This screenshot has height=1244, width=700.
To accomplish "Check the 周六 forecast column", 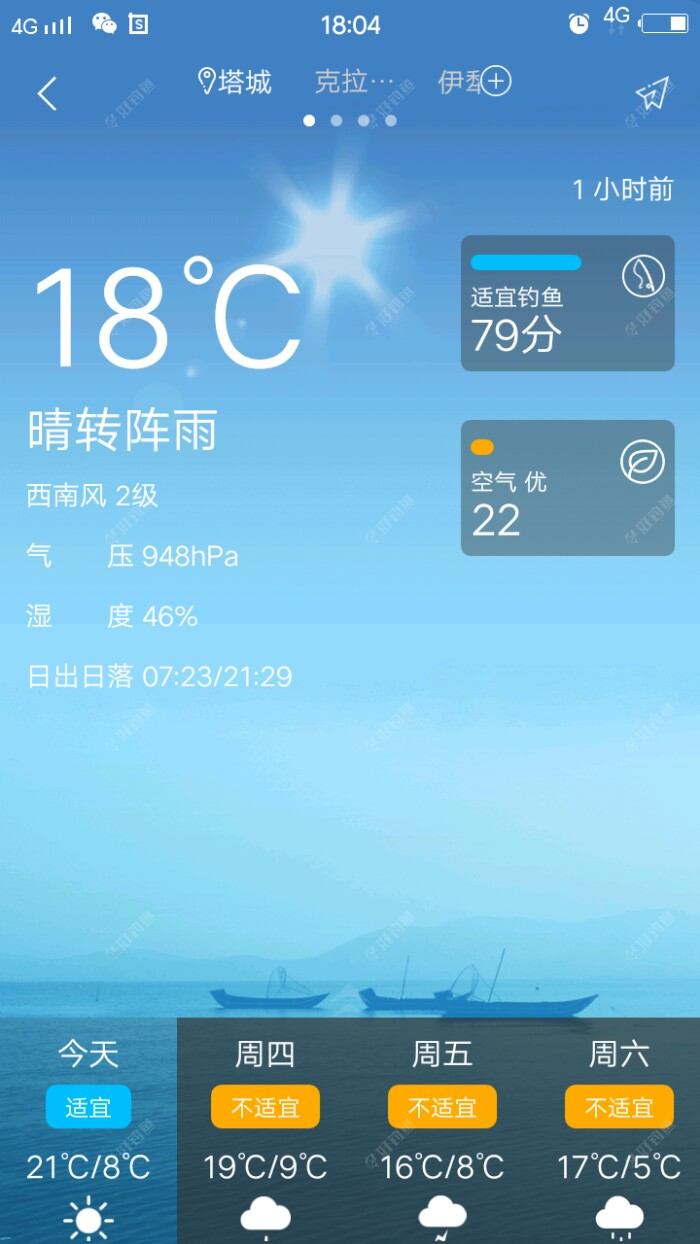I will point(619,1130).
